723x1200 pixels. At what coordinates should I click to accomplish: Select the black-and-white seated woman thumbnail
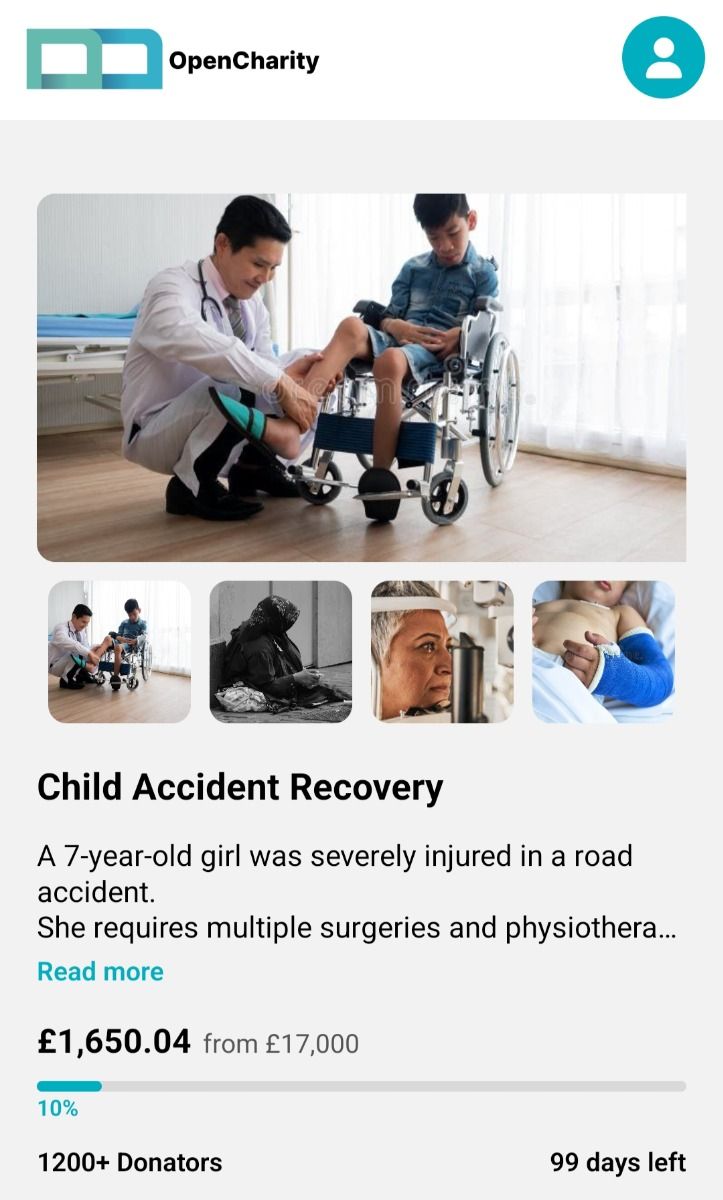(x=280, y=651)
